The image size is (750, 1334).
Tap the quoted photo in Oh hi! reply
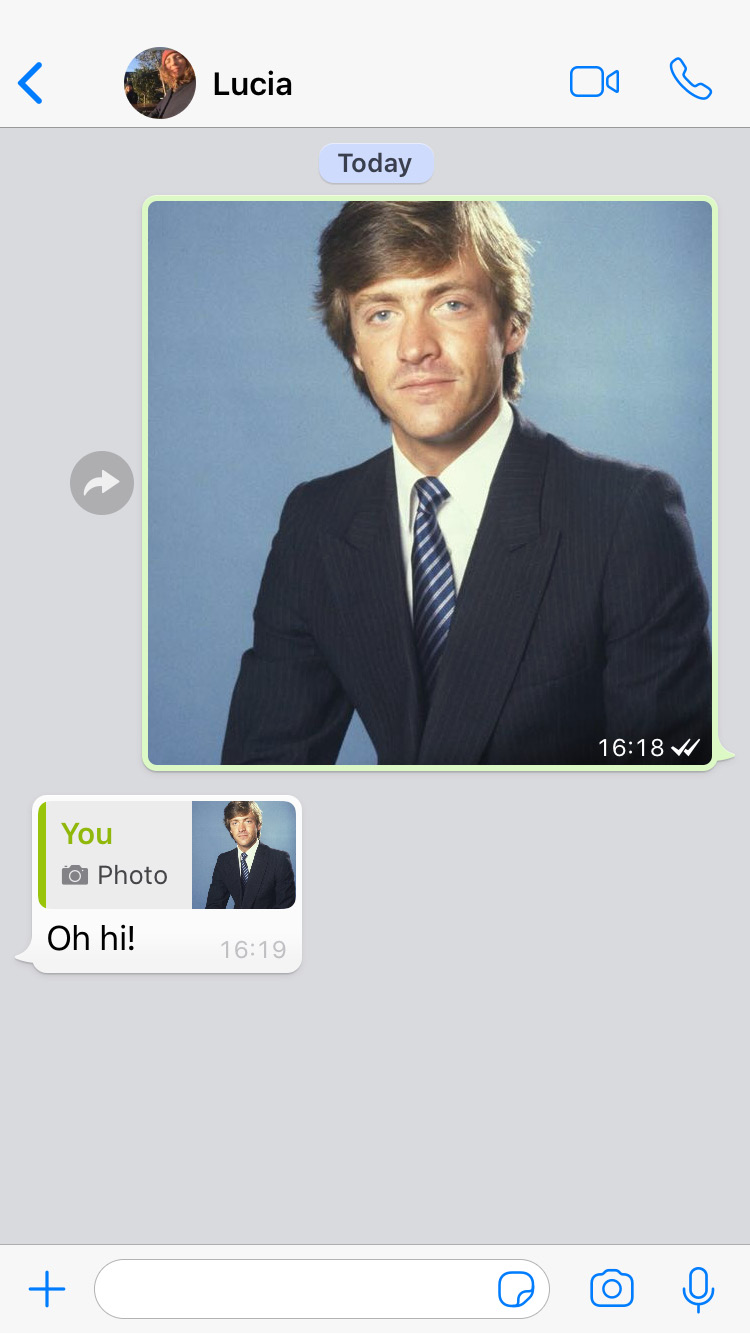click(167, 855)
